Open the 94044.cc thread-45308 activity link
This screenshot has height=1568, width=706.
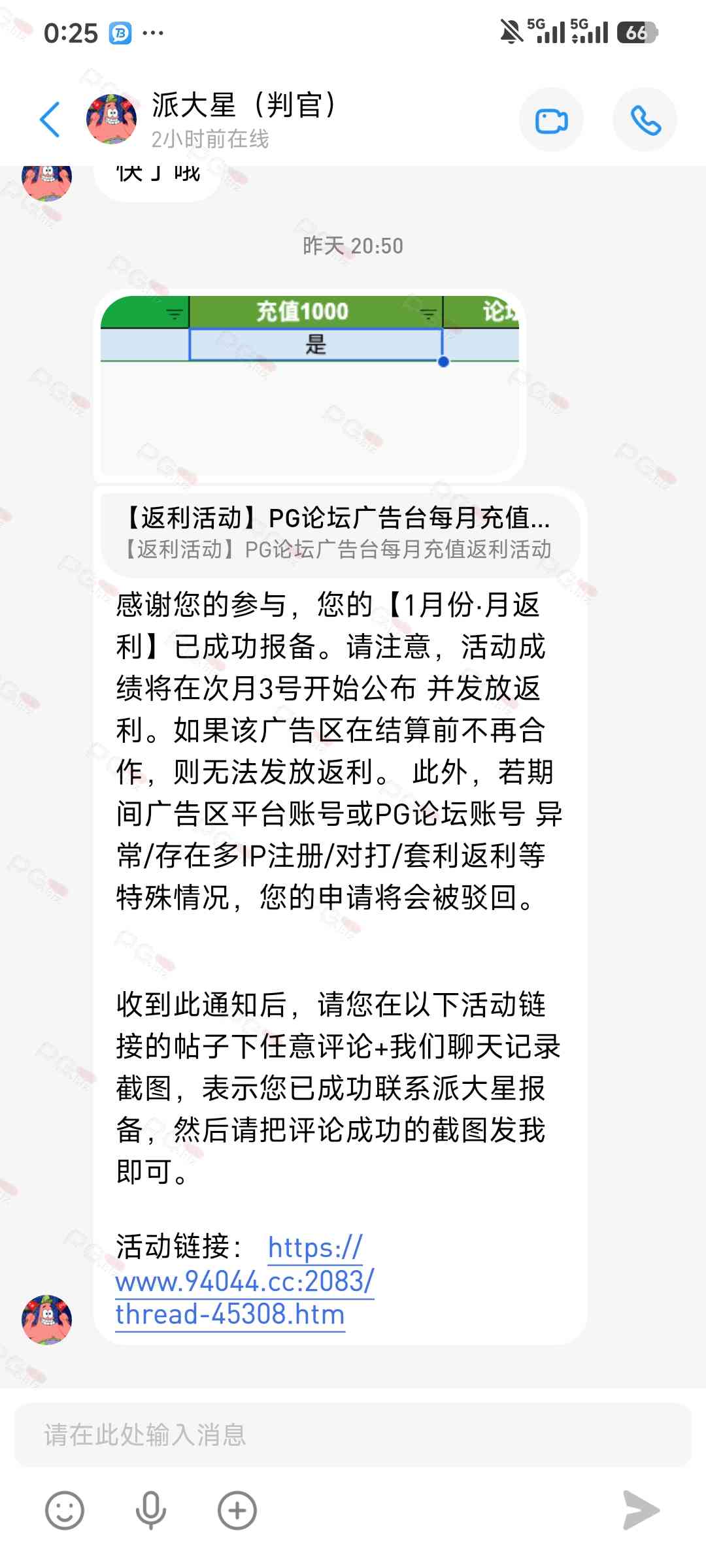(x=244, y=1281)
